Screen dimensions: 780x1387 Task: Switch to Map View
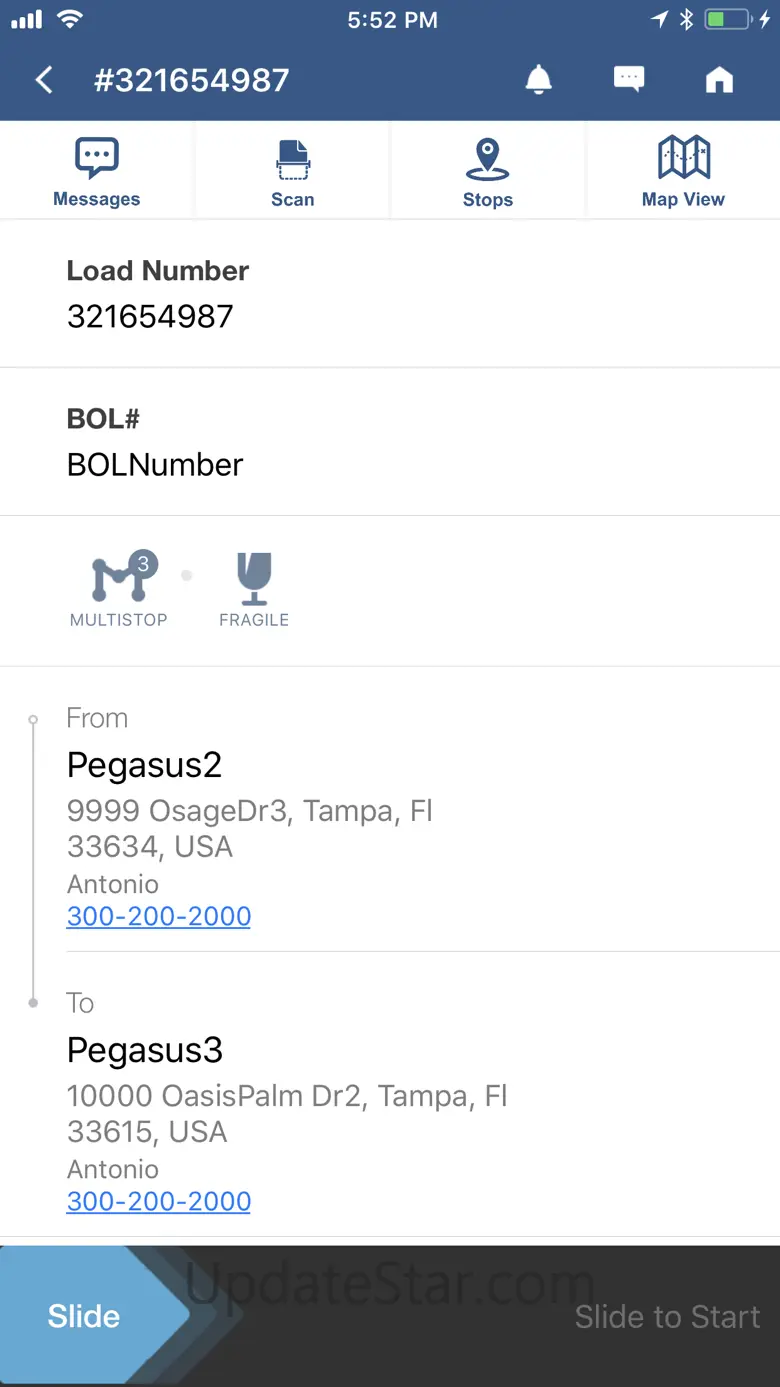click(683, 172)
